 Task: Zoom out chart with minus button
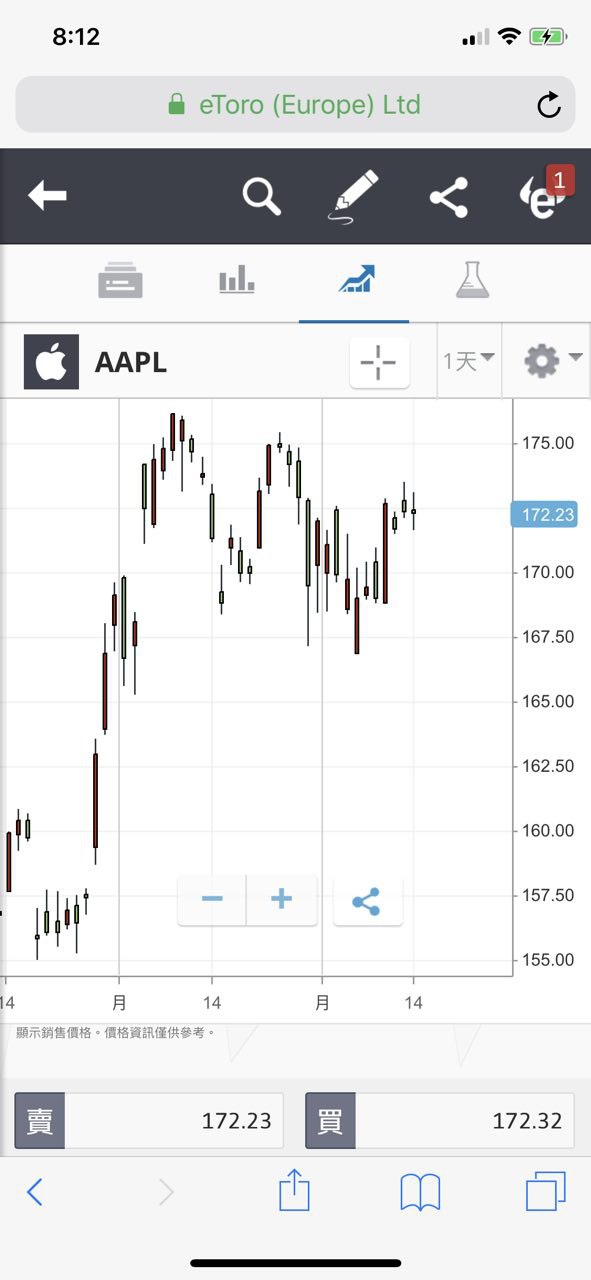click(x=212, y=899)
